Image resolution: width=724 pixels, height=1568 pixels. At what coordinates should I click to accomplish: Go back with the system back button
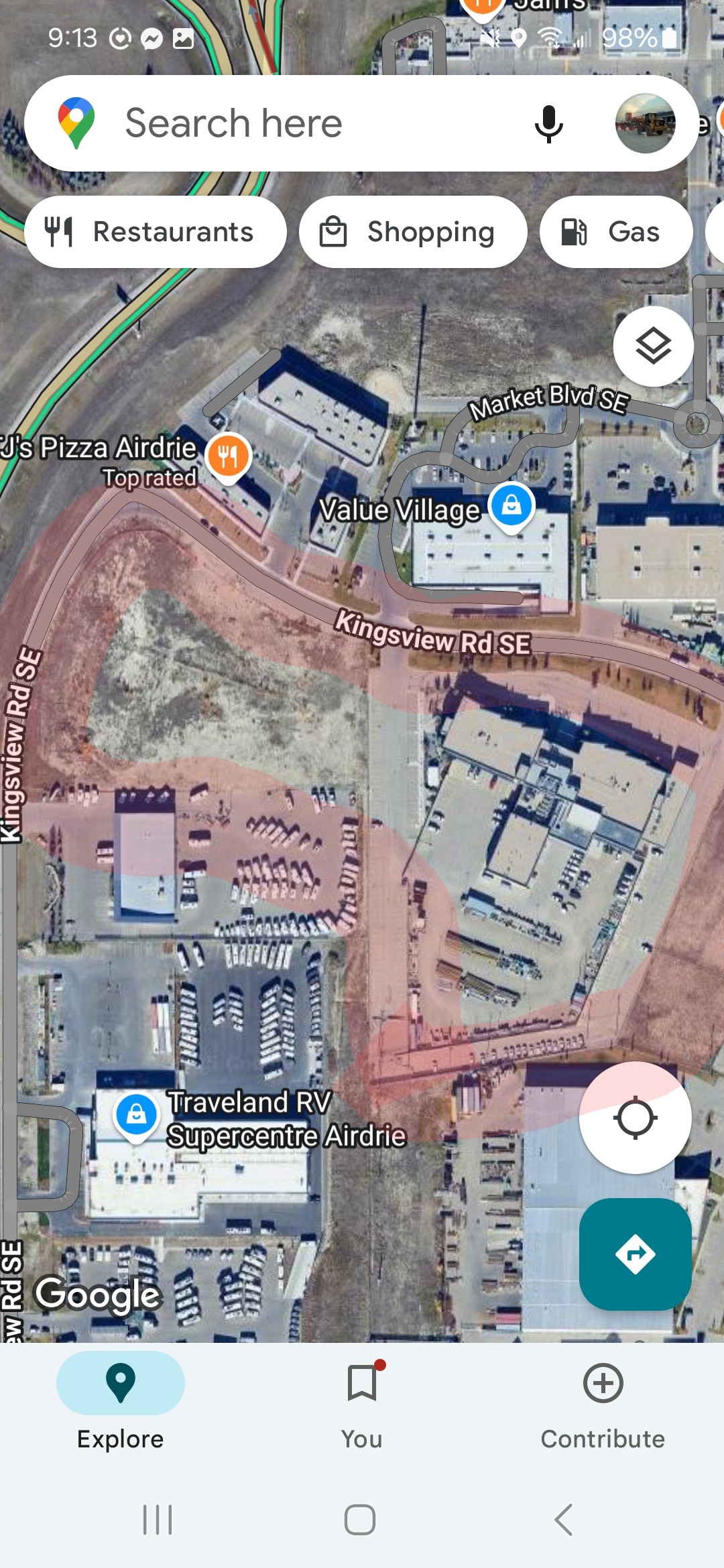click(x=564, y=1520)
